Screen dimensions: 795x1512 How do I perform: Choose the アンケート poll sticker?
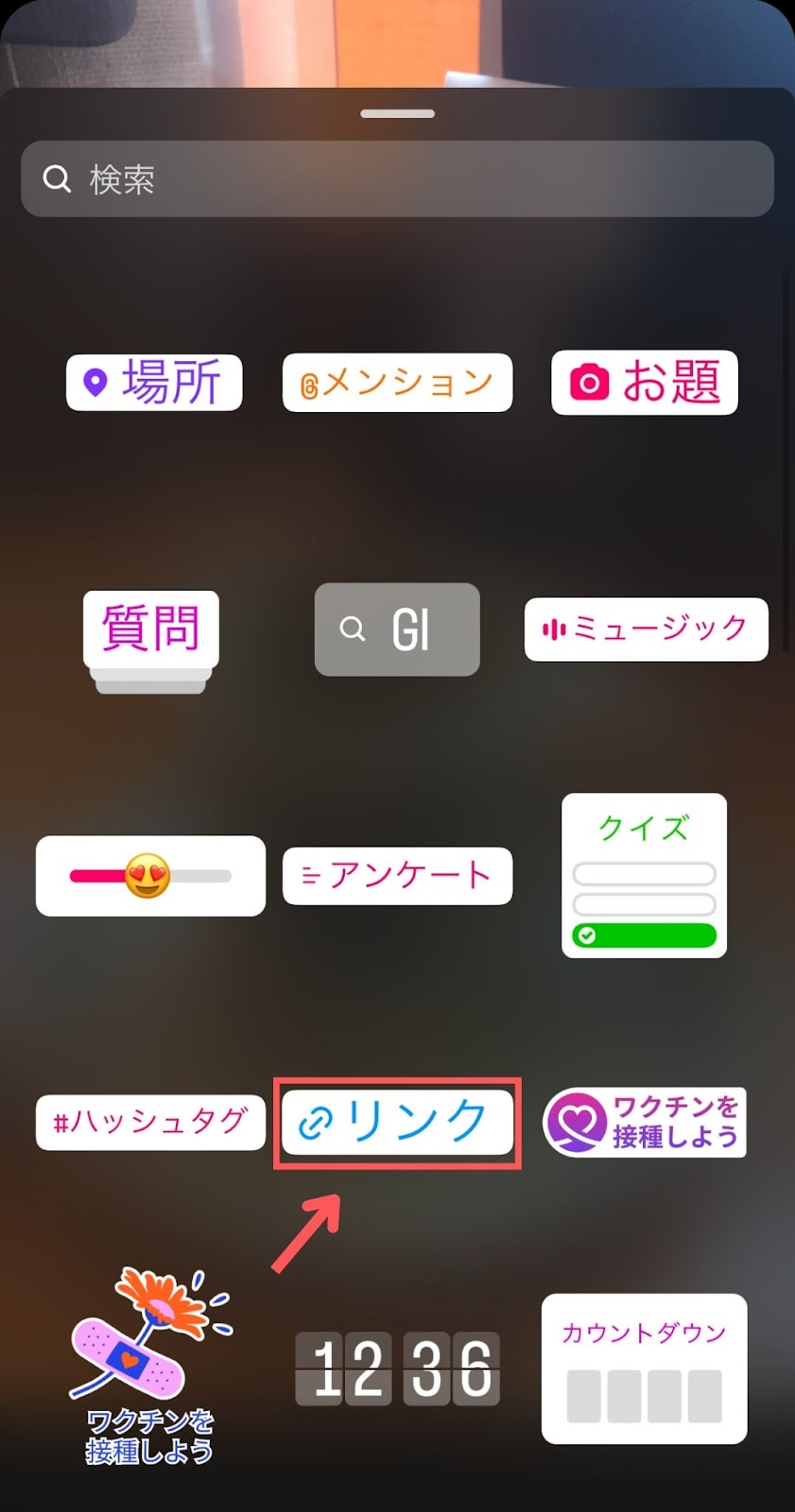(397, 876)
